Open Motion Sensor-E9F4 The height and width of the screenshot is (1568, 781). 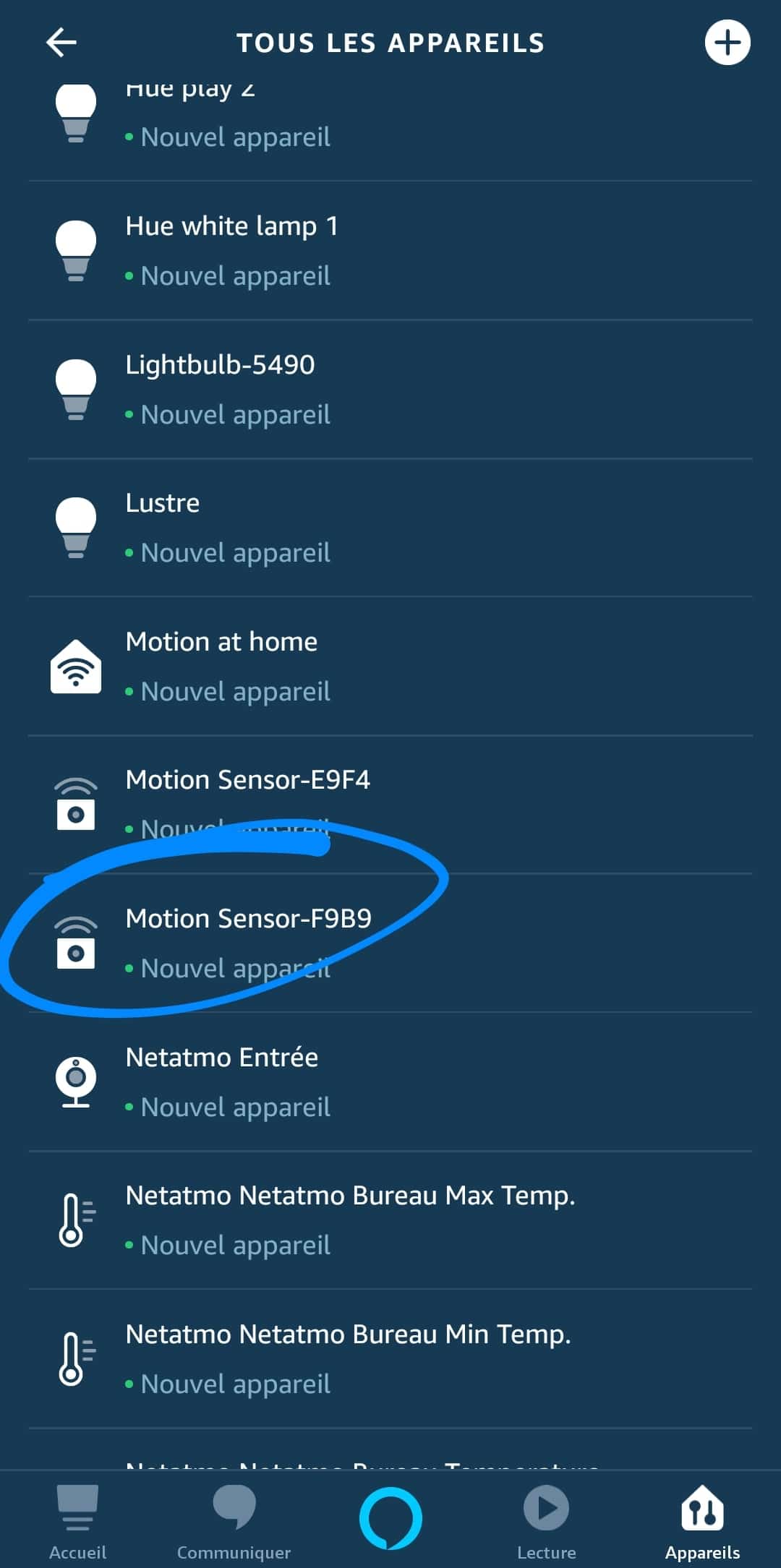(390, 805)
